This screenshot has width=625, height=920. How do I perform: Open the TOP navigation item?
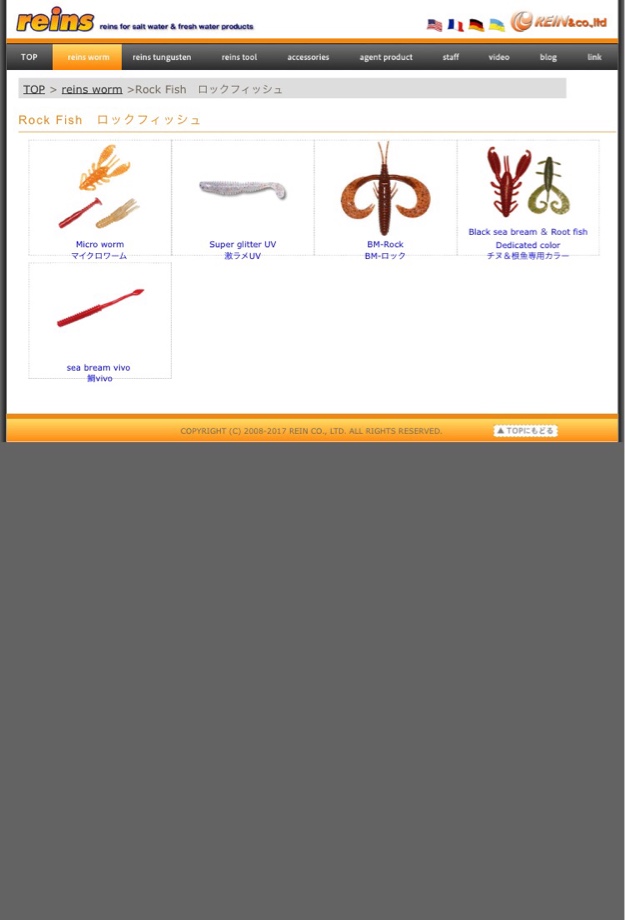[29, 57]
